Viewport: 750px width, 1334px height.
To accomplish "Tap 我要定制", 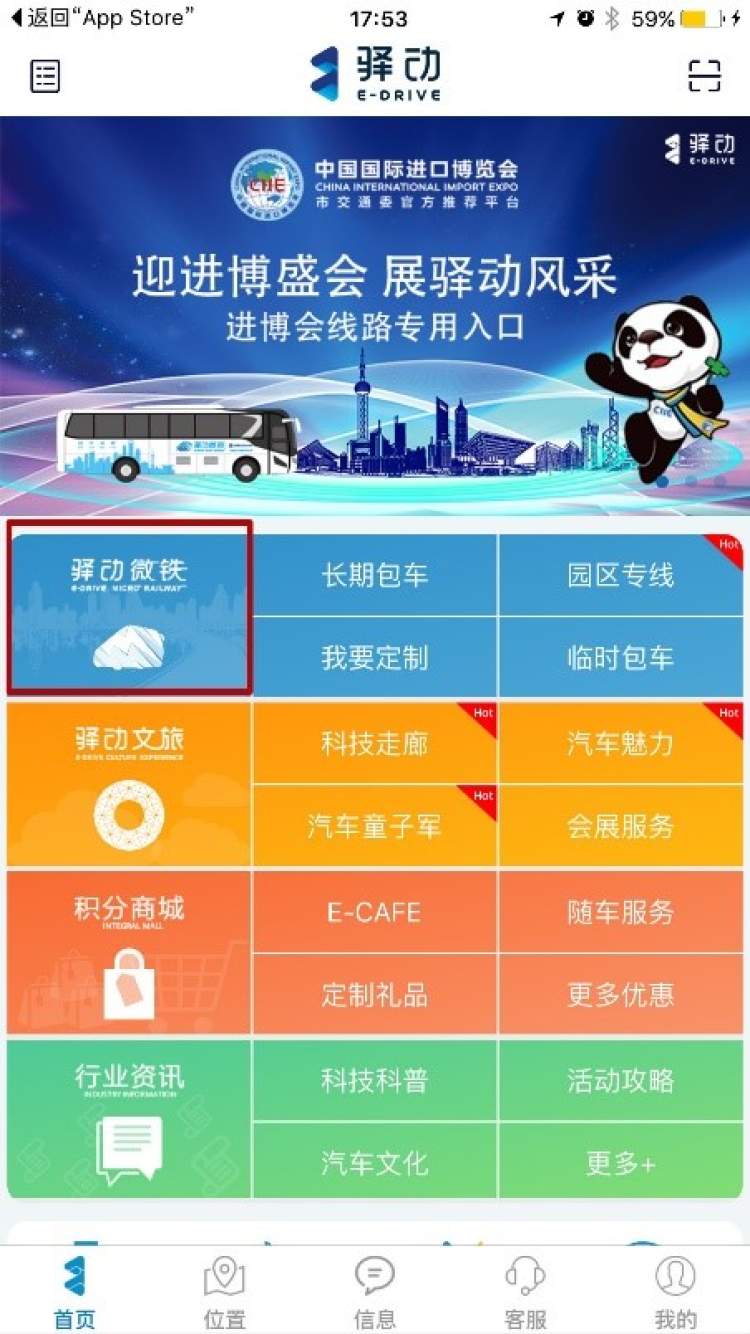I will coord(374,657).
